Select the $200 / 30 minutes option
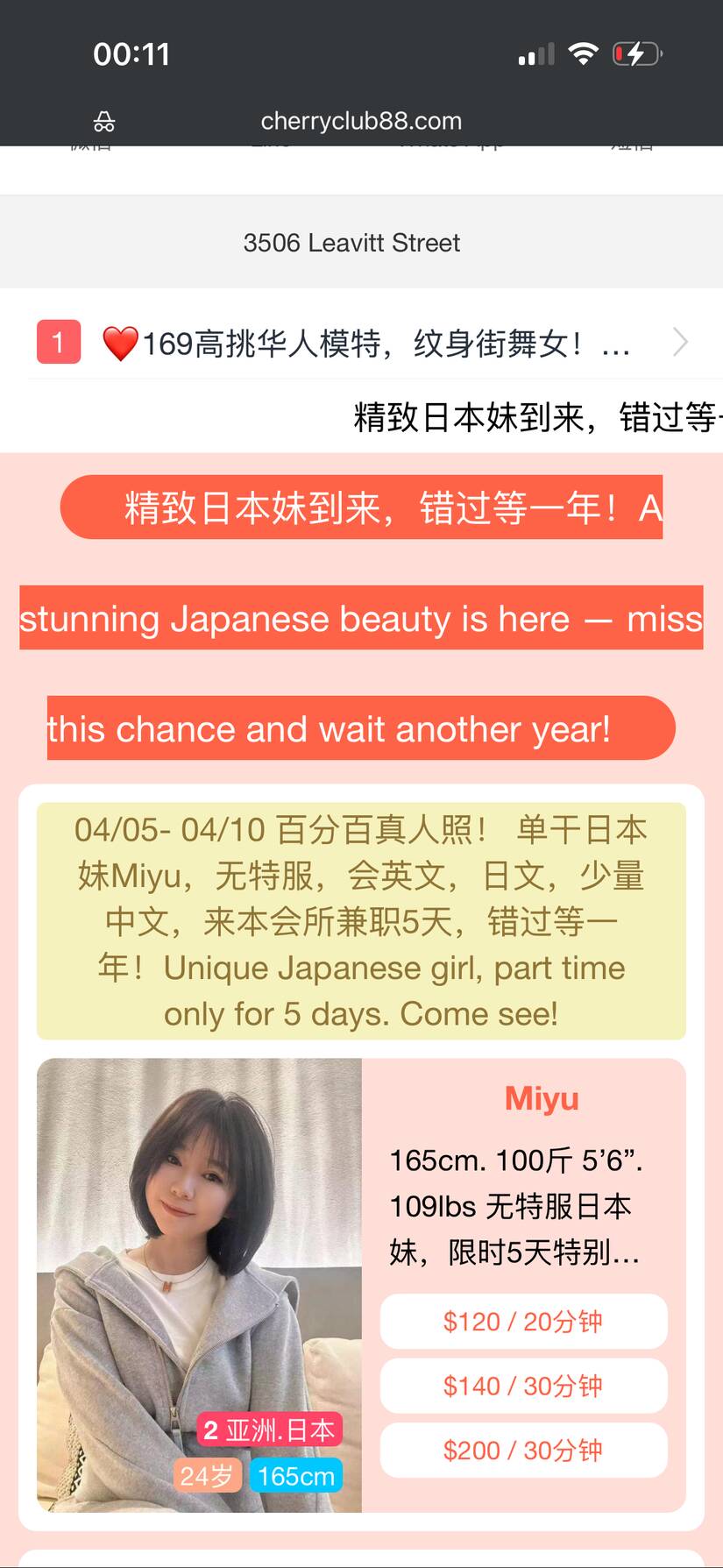723x1568 pixels. [523, 1451]
